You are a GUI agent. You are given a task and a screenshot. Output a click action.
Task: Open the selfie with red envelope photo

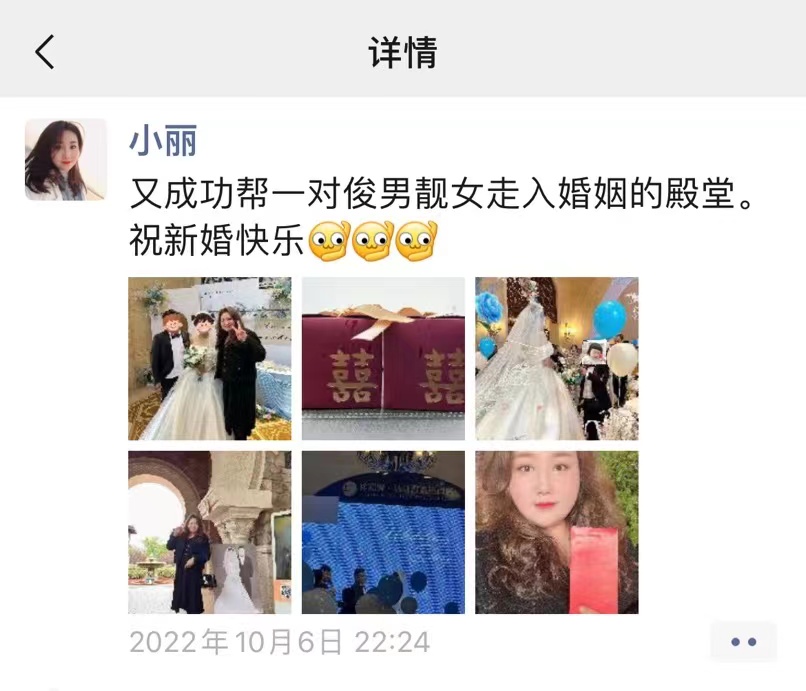pos(556,532)
